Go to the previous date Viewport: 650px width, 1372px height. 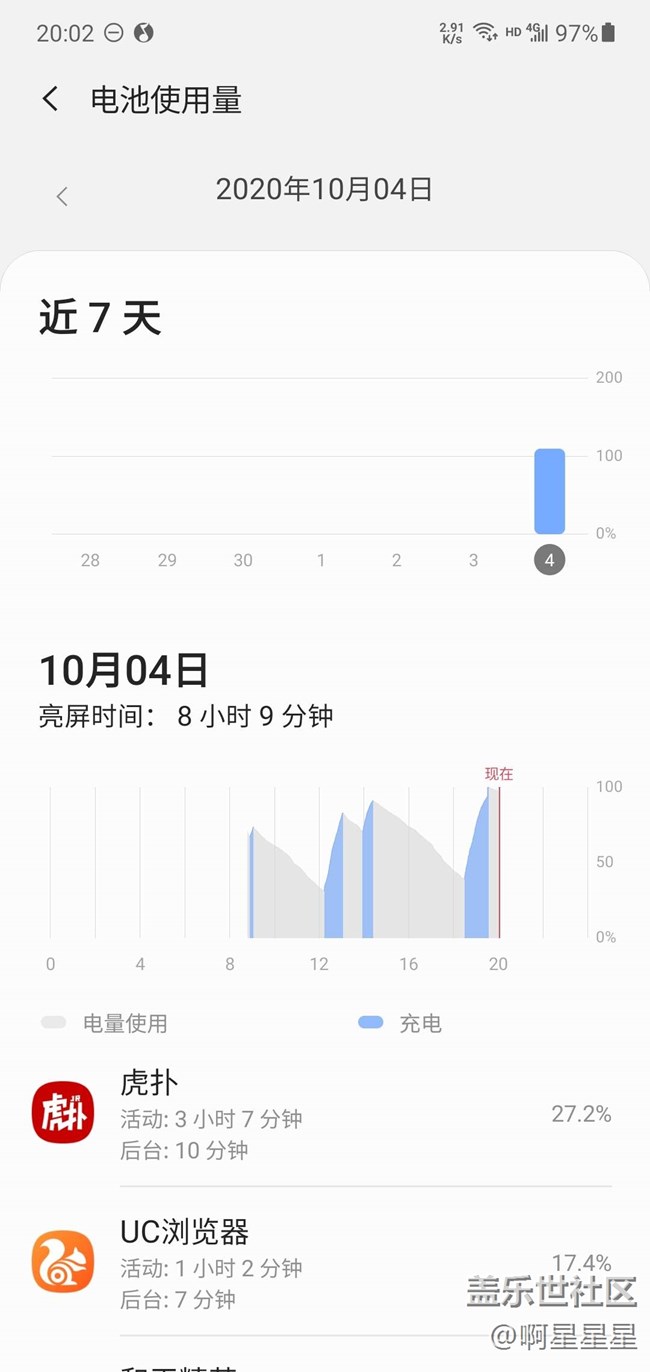[62, 196]
